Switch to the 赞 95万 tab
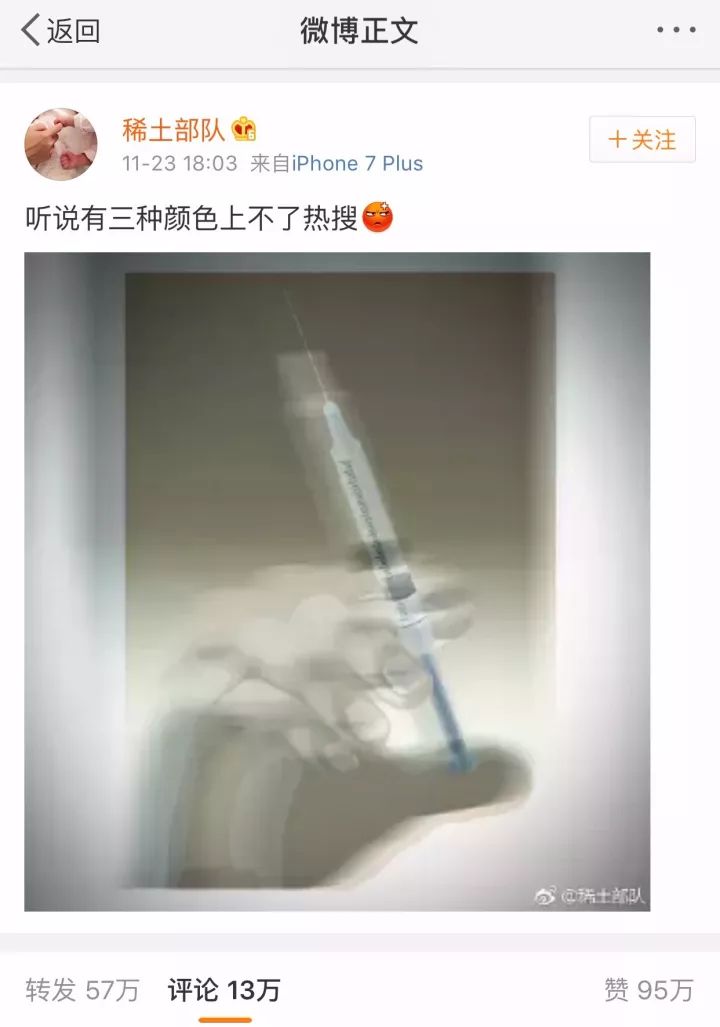This screenshot has height=1027, width=720. coord(649,990)
